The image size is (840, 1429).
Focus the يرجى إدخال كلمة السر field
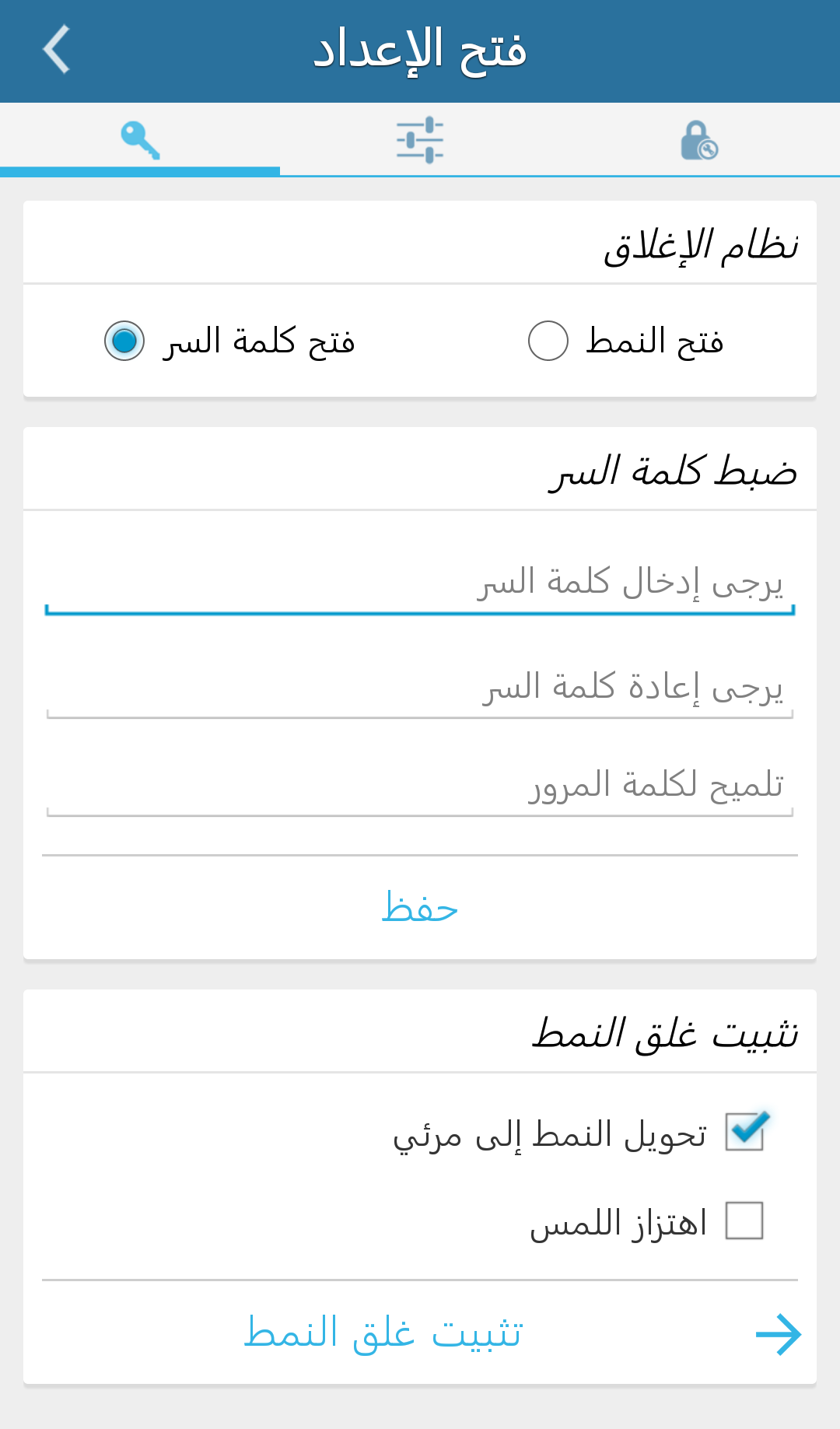coord(420,583)
